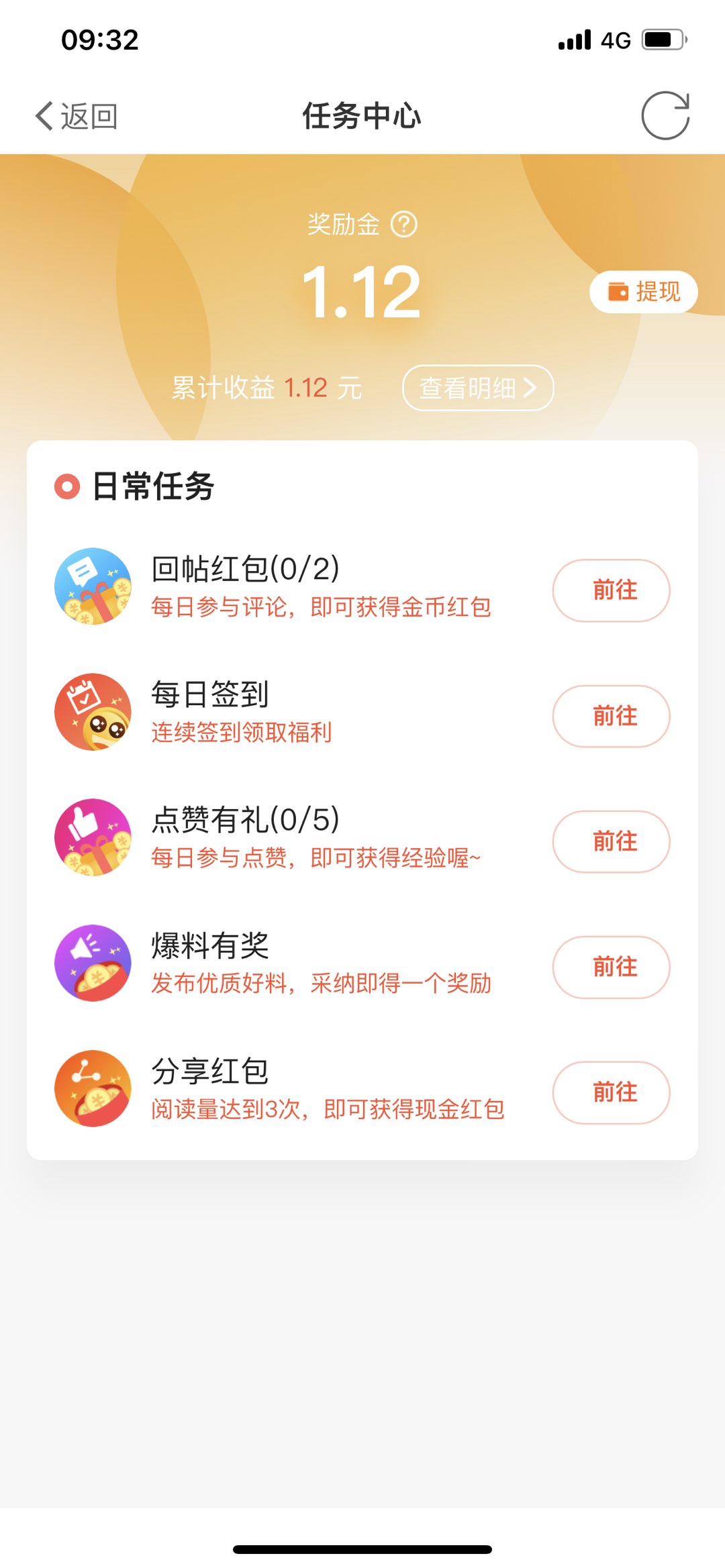Tap the back chevron next to 返回

point(43,115)
